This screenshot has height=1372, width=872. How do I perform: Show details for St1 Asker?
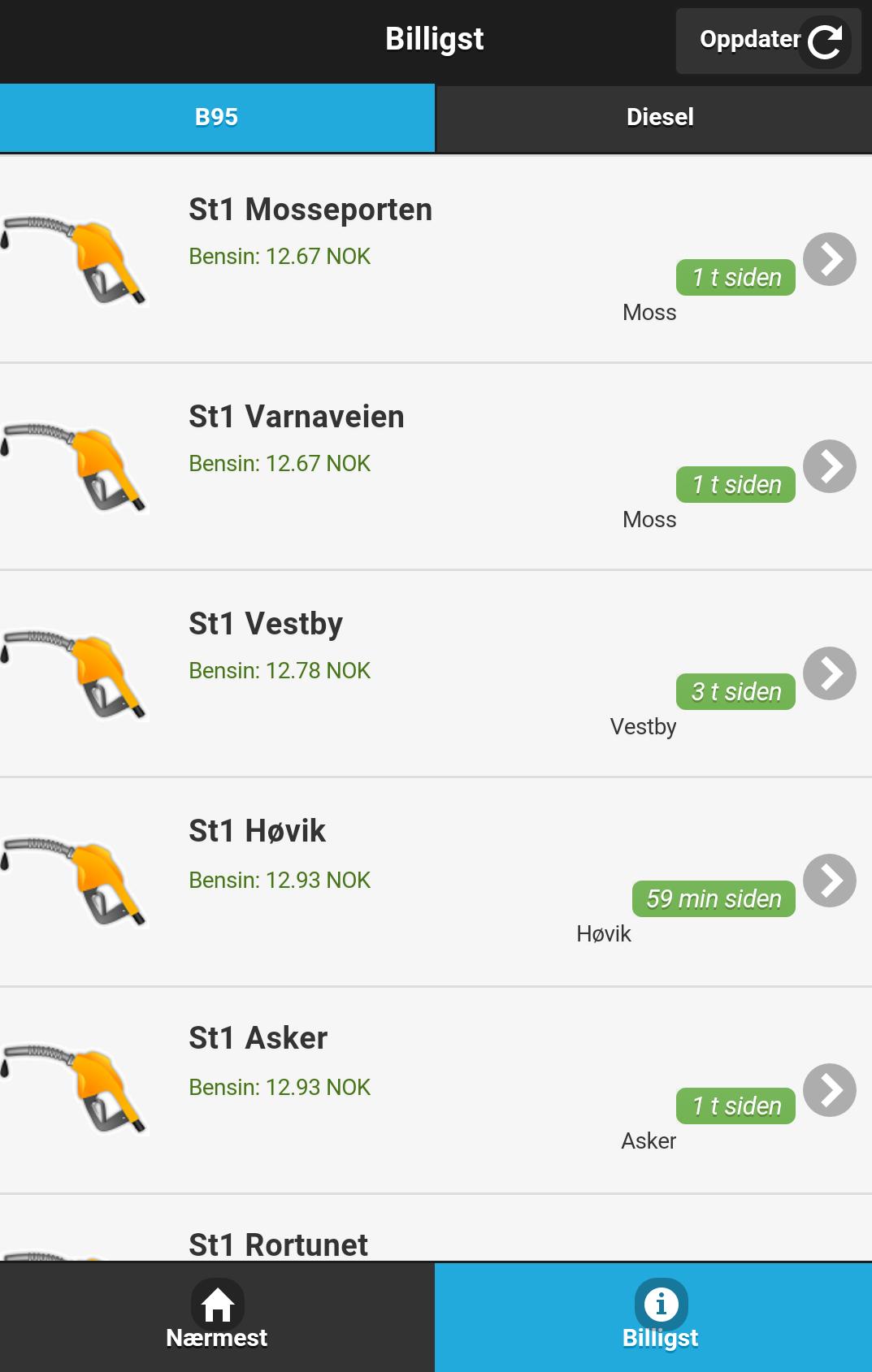coord(829,1090)
